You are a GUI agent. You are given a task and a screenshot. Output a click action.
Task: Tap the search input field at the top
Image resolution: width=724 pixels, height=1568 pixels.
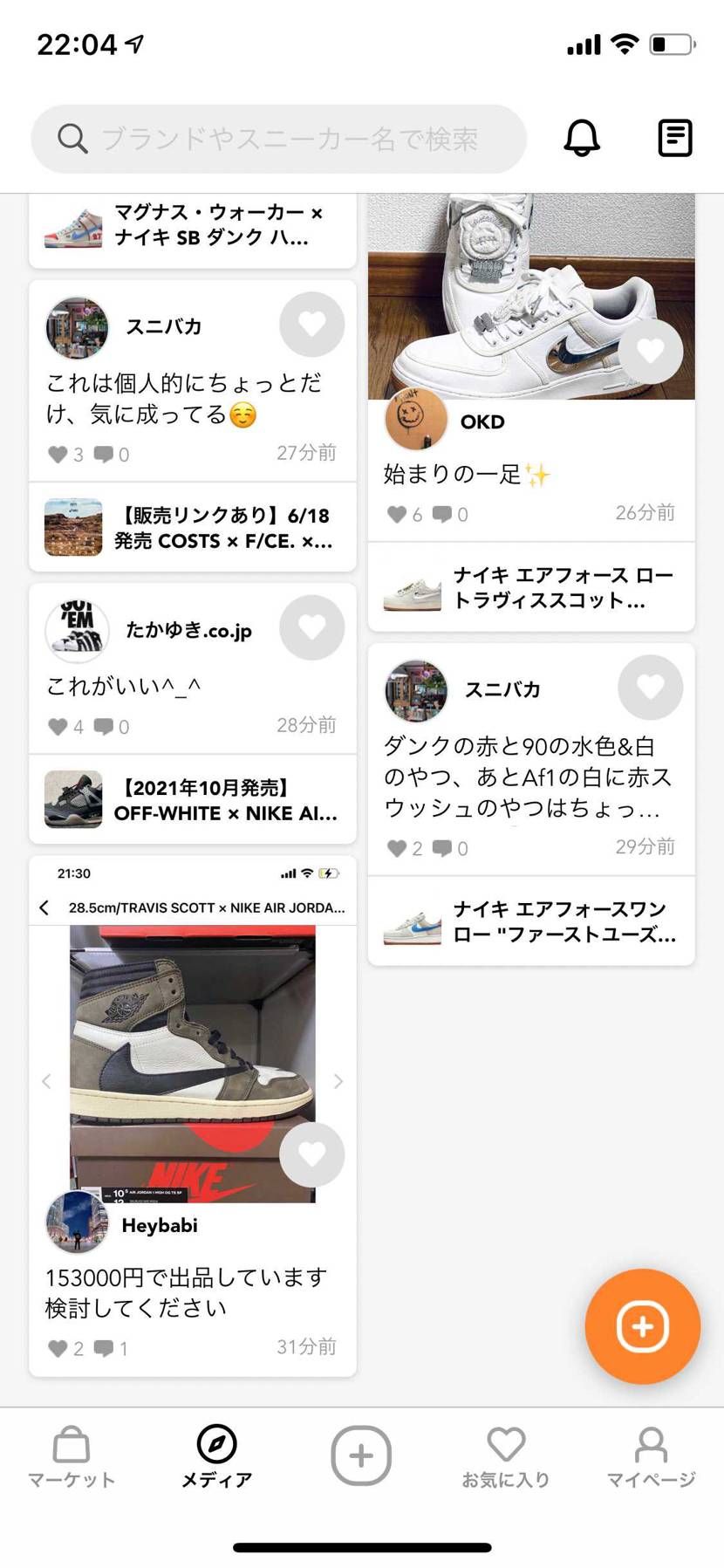tap(279, 138)
